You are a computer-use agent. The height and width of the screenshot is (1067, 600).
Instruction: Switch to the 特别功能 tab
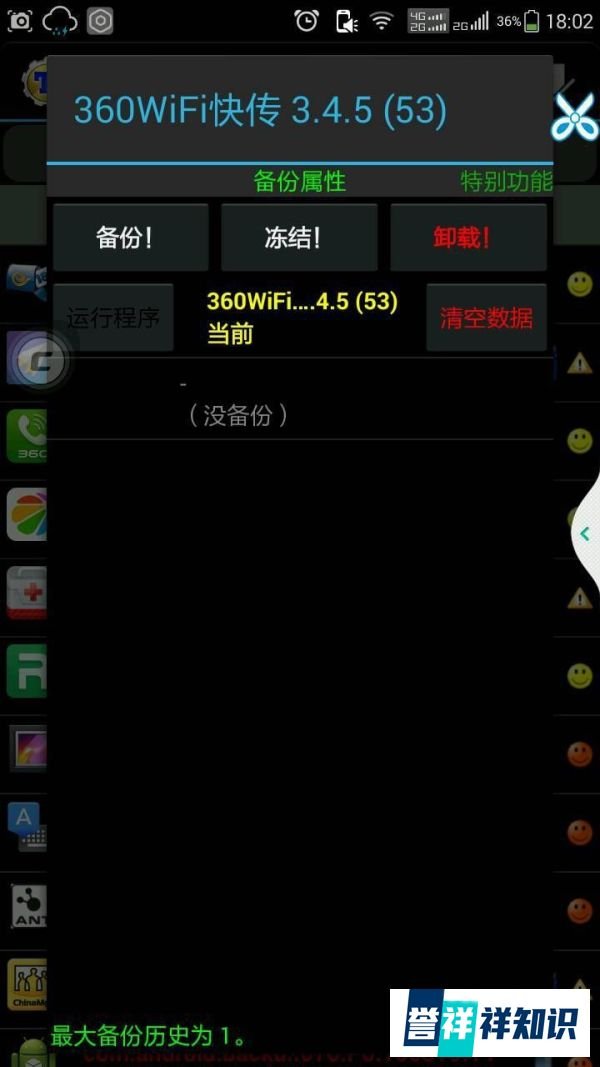pos(506,182)
